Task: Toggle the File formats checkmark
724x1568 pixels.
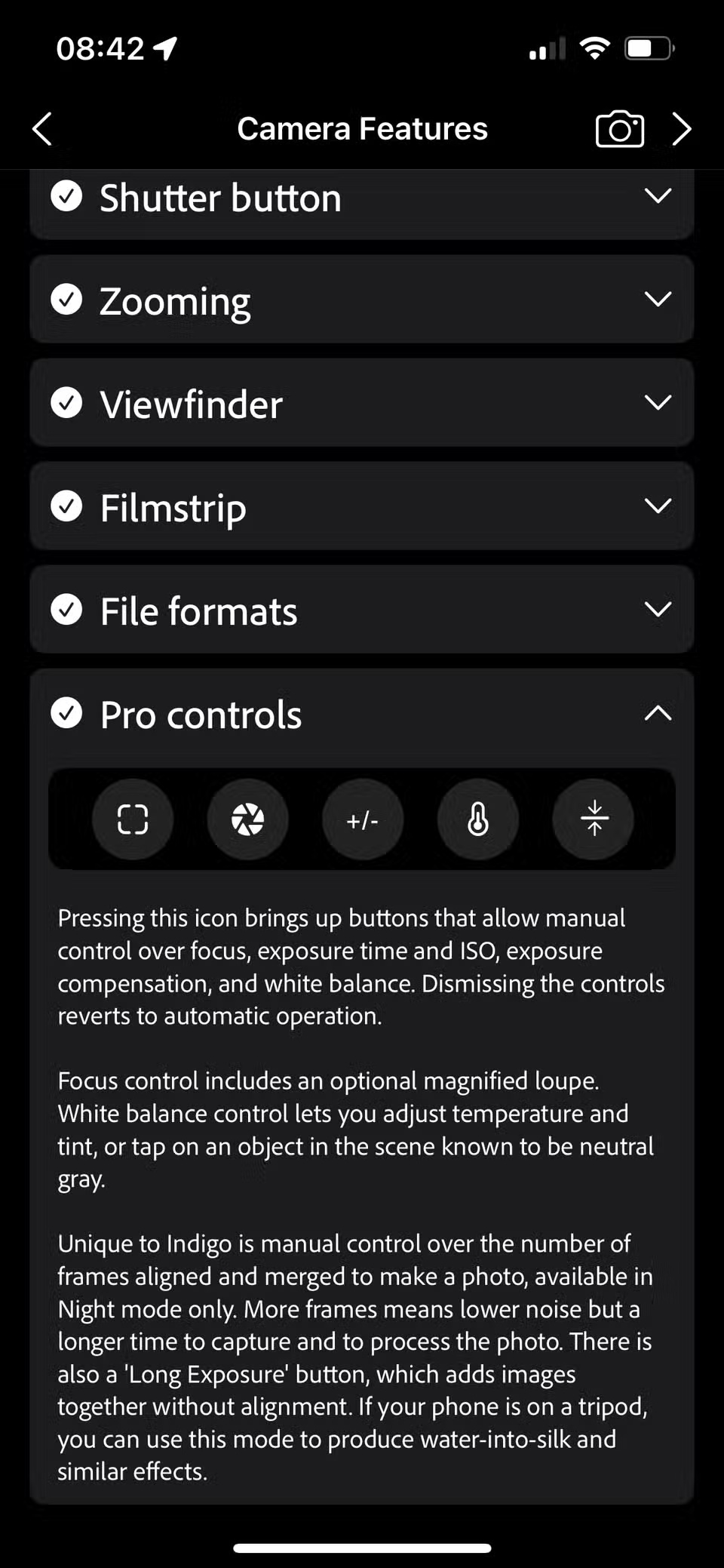Action: [x=67, y=610]
